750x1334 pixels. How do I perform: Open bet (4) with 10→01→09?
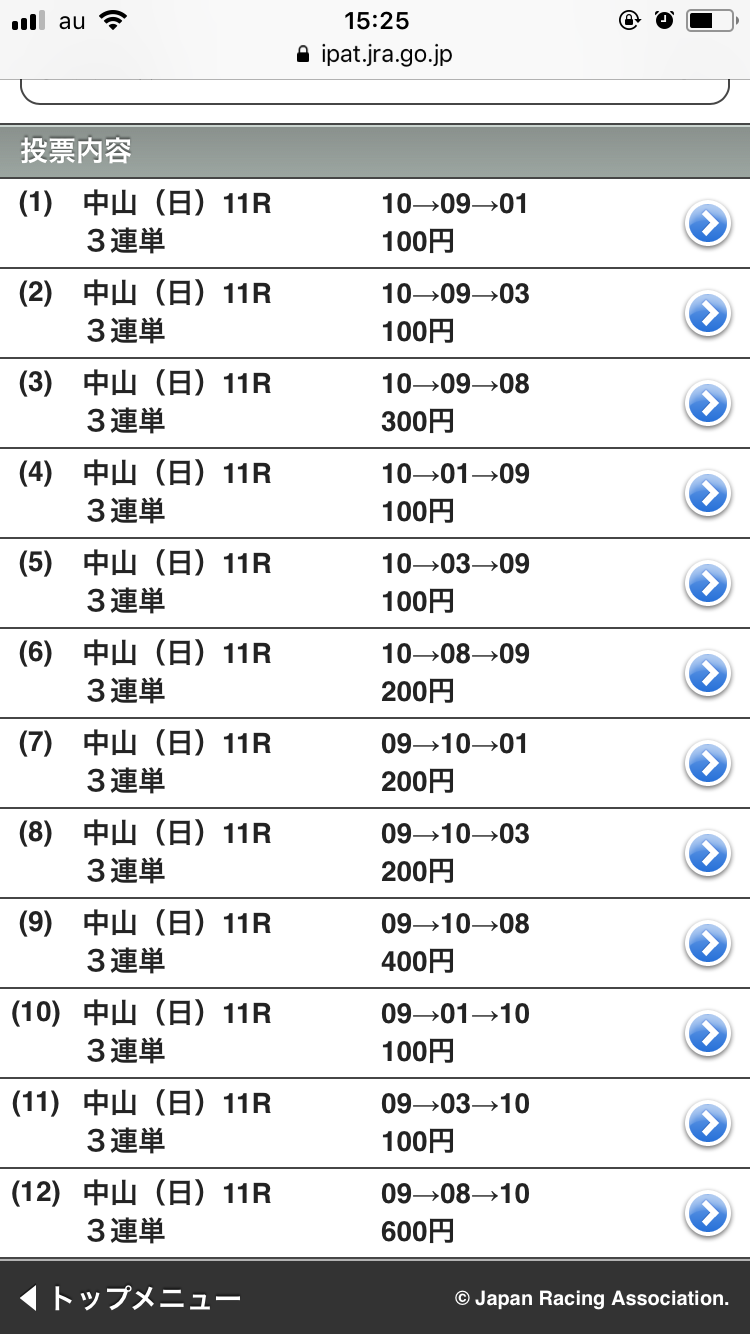coord(375,493)
